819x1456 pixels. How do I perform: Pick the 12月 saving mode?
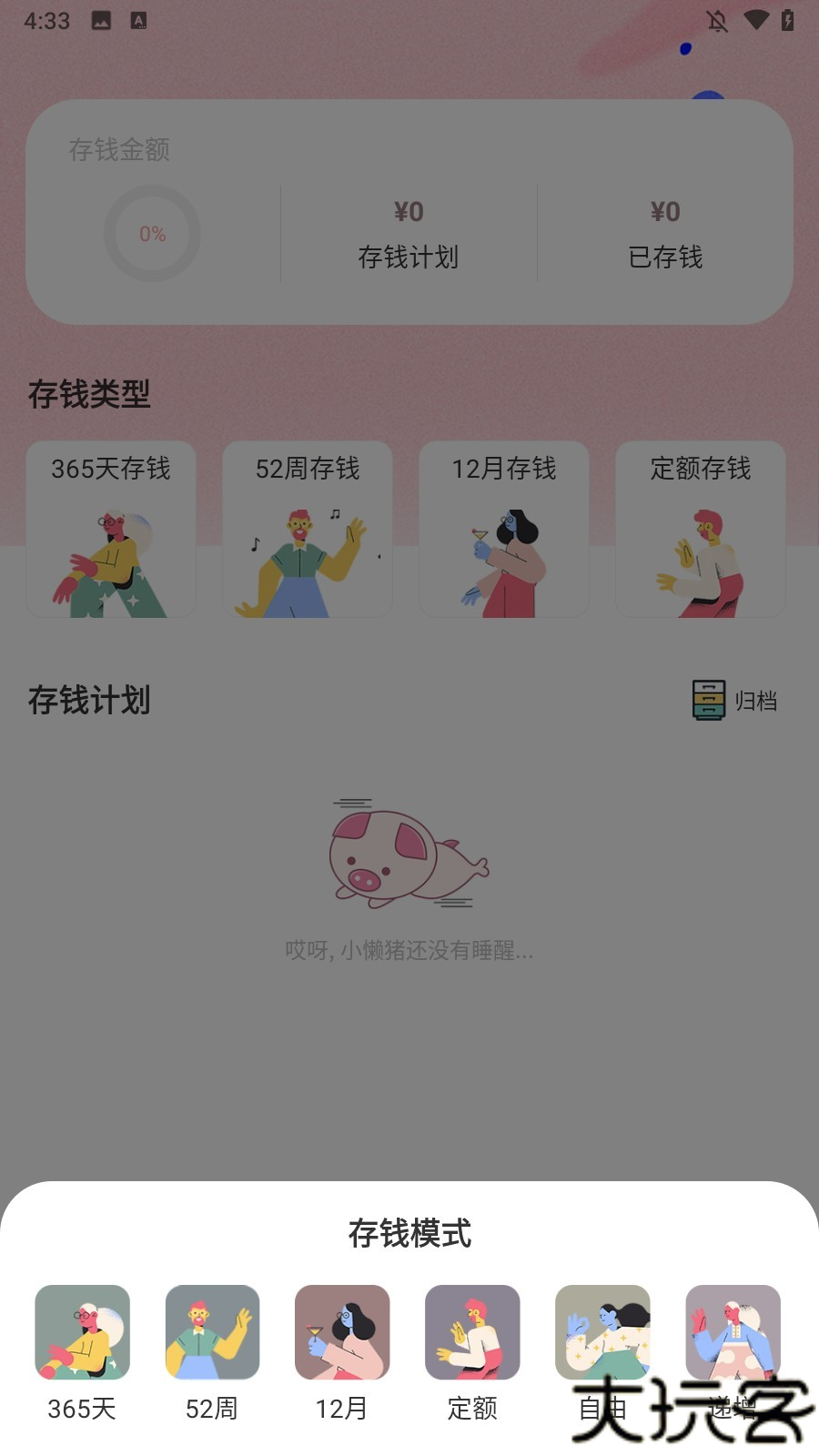click(x=342, y=1333)
